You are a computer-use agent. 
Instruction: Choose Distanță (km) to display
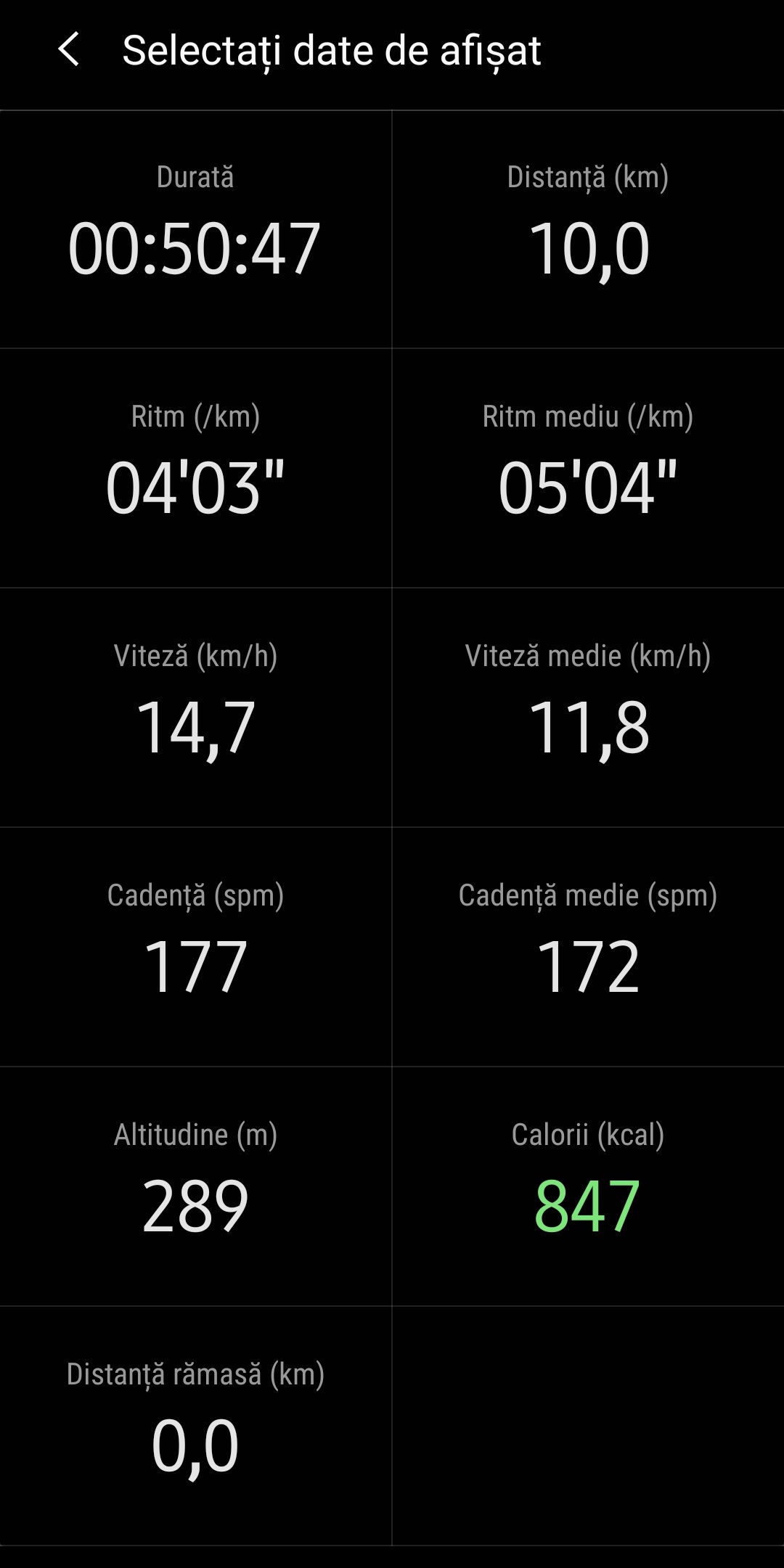(587, 229)
